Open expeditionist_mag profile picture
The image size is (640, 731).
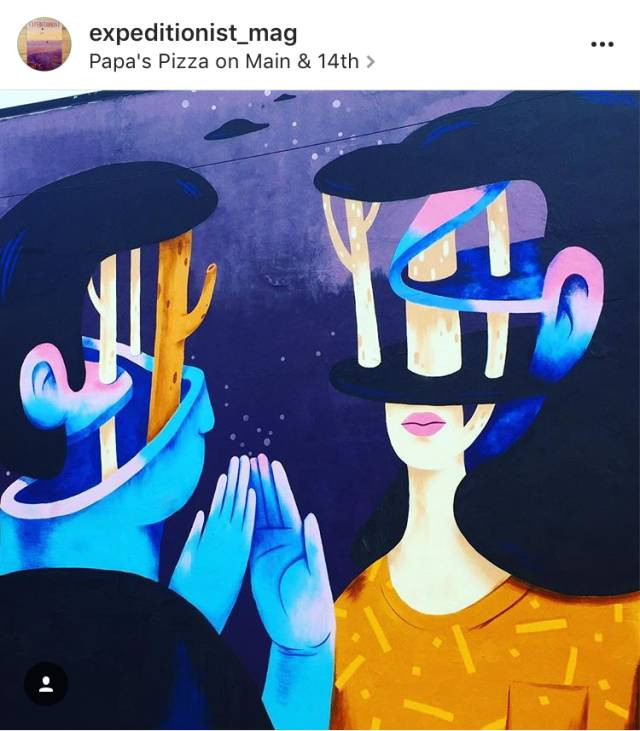(x=44, y=45)
